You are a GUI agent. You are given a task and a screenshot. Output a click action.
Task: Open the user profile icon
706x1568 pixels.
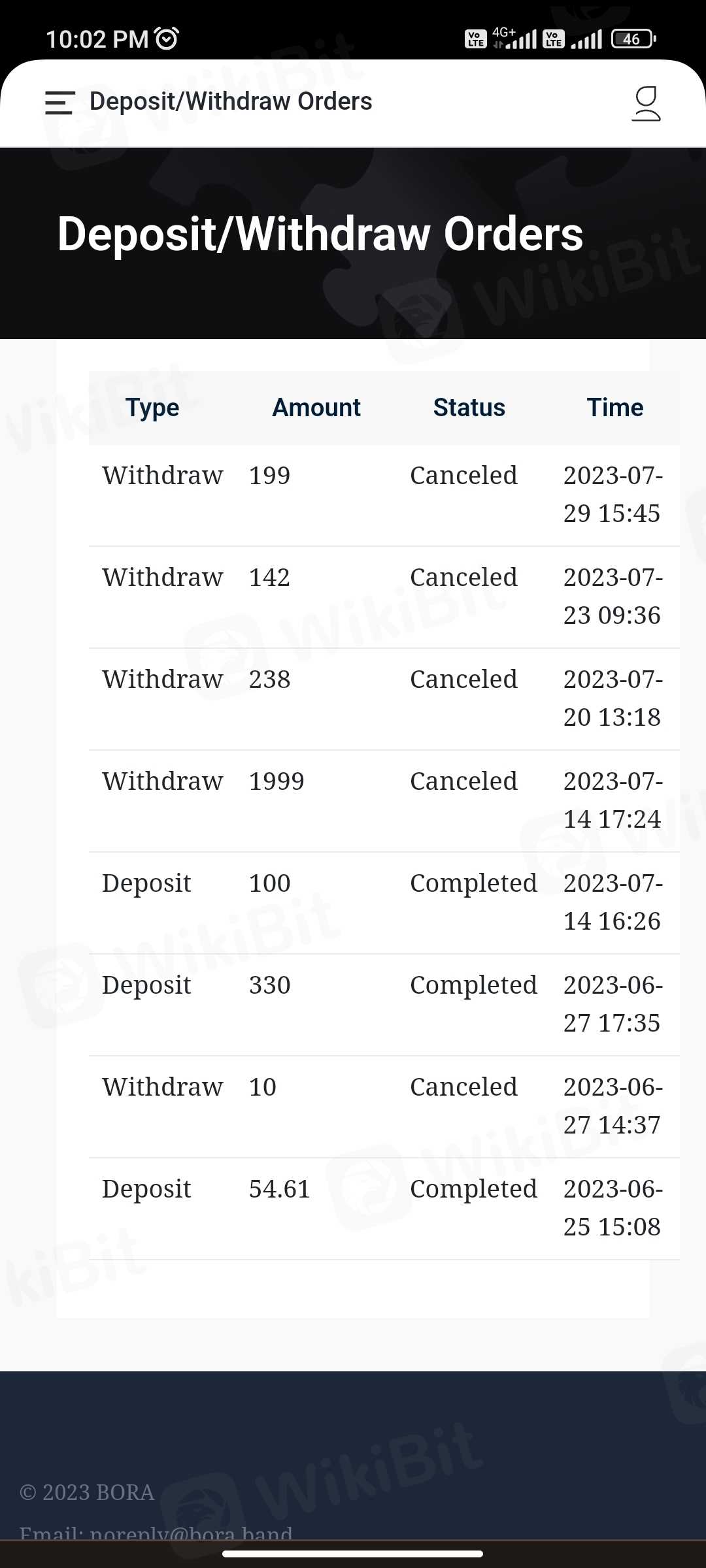click(646, 103)
